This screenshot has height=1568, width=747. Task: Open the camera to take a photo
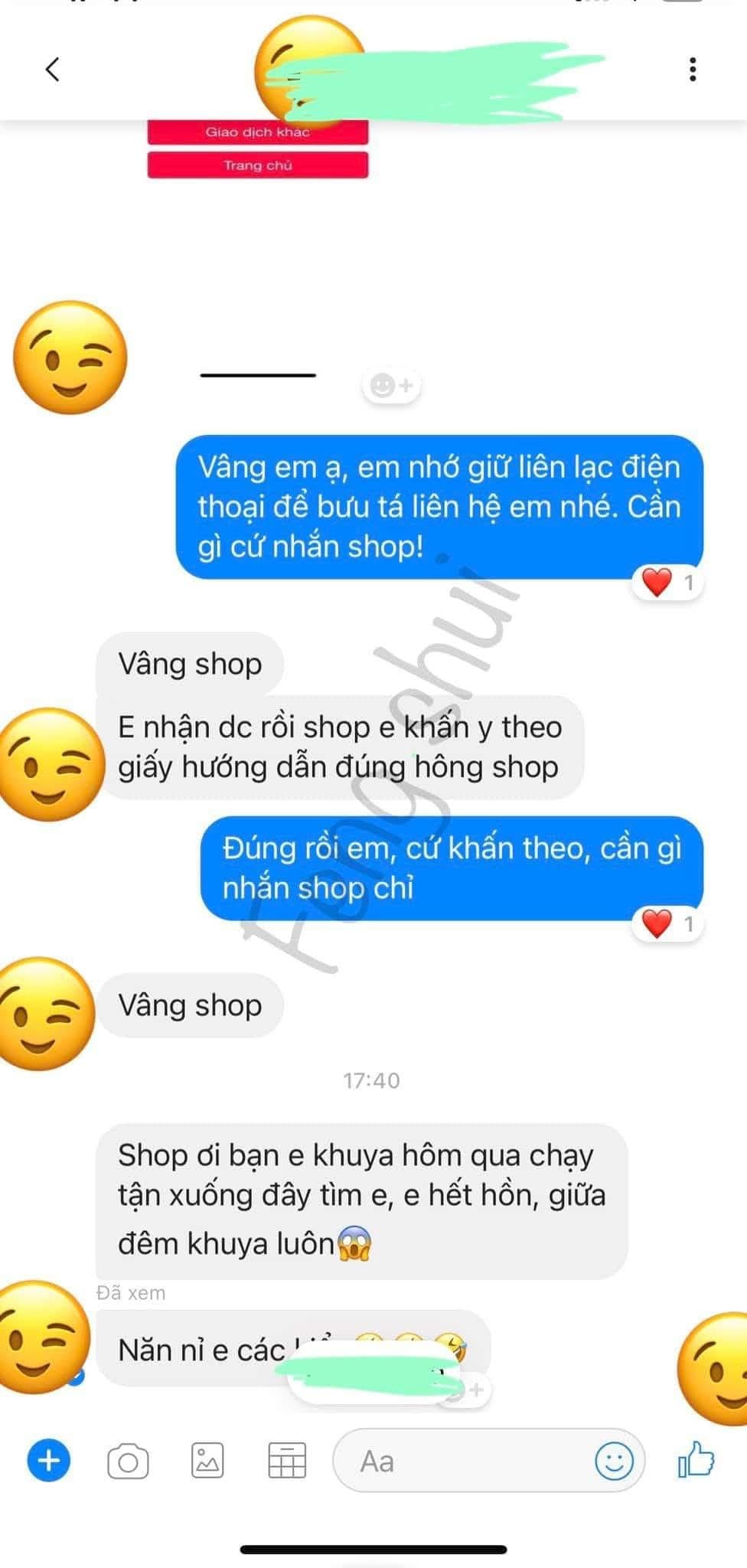pos(128,1462)
